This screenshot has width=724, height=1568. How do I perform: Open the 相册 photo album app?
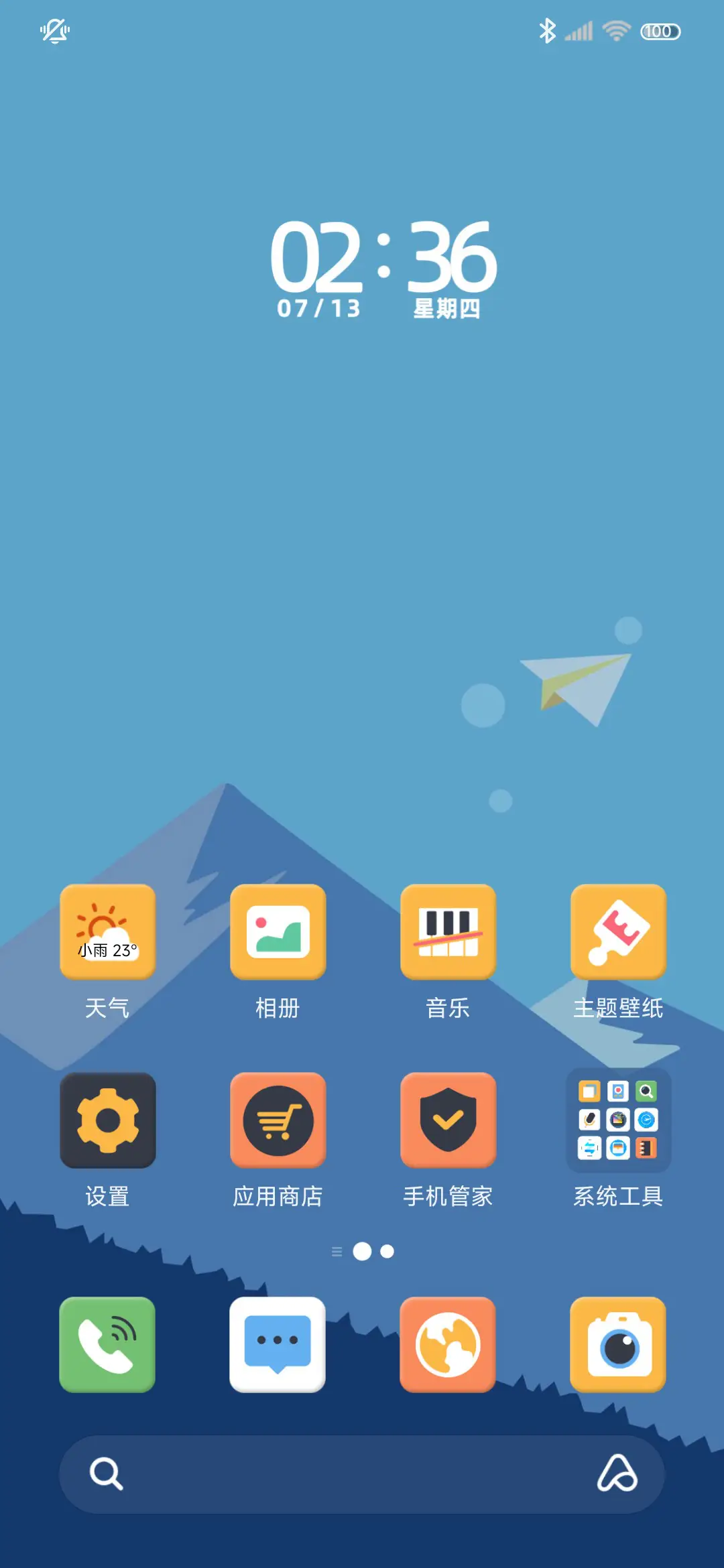278,931
